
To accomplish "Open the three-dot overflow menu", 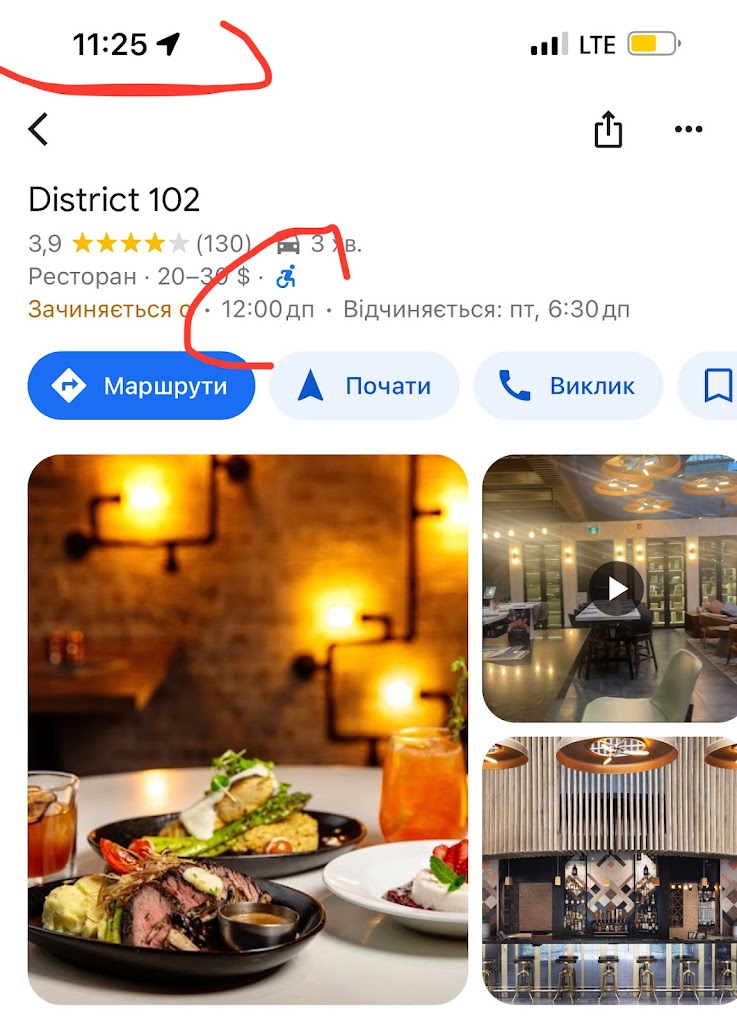I will 688,130.
